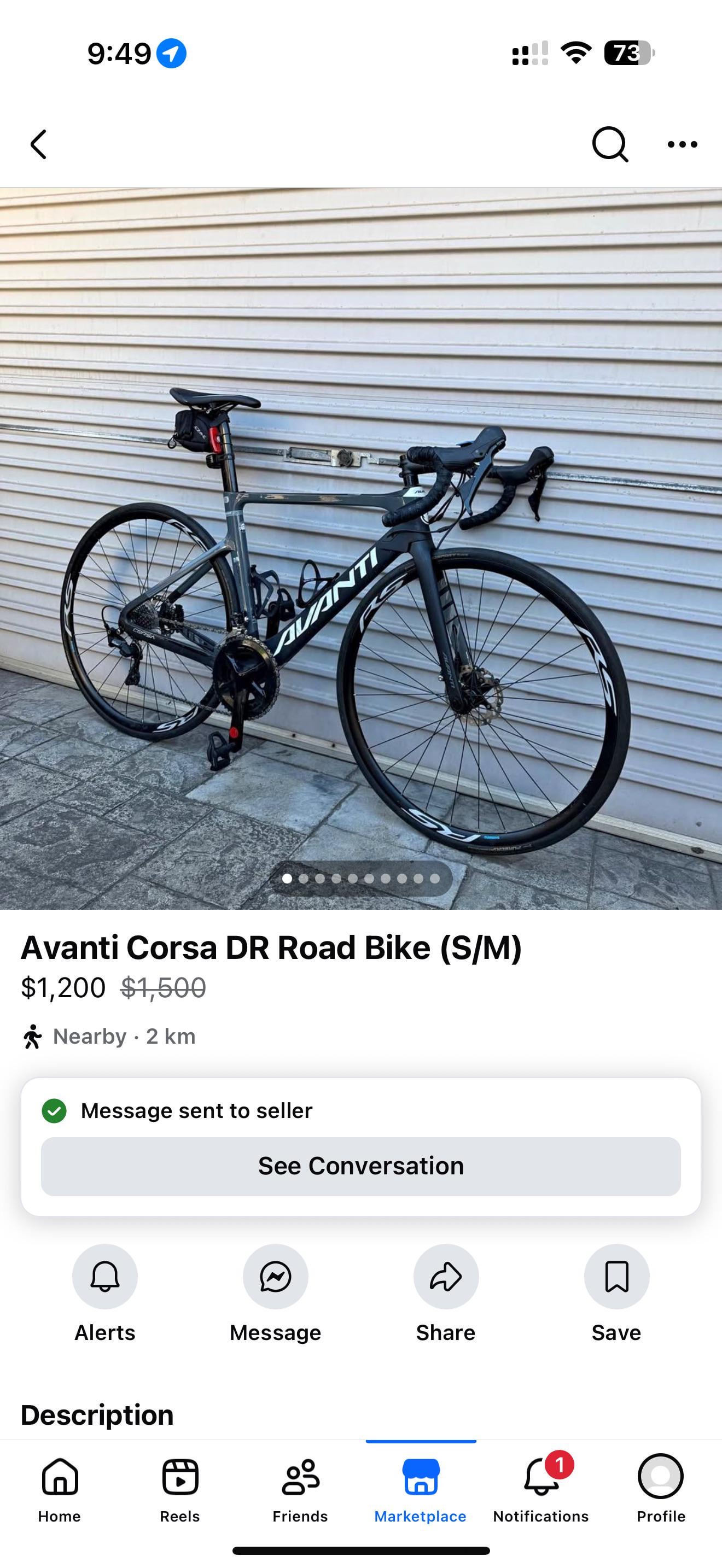This screenshot has height=1568, width=722.
Task: Turn on alerts for this listing
Action: [104, 1277]
